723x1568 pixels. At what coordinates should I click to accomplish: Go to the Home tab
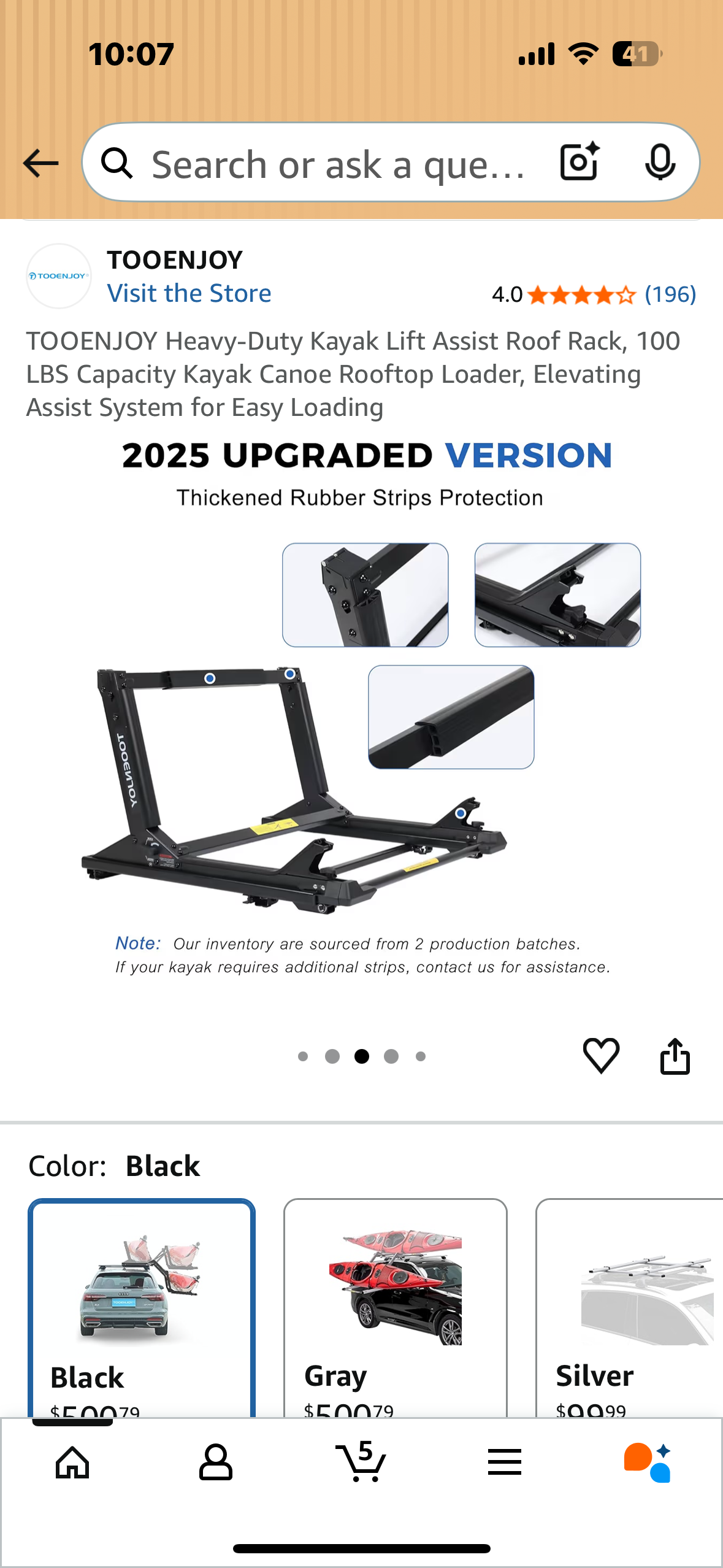coord(72,1462)
